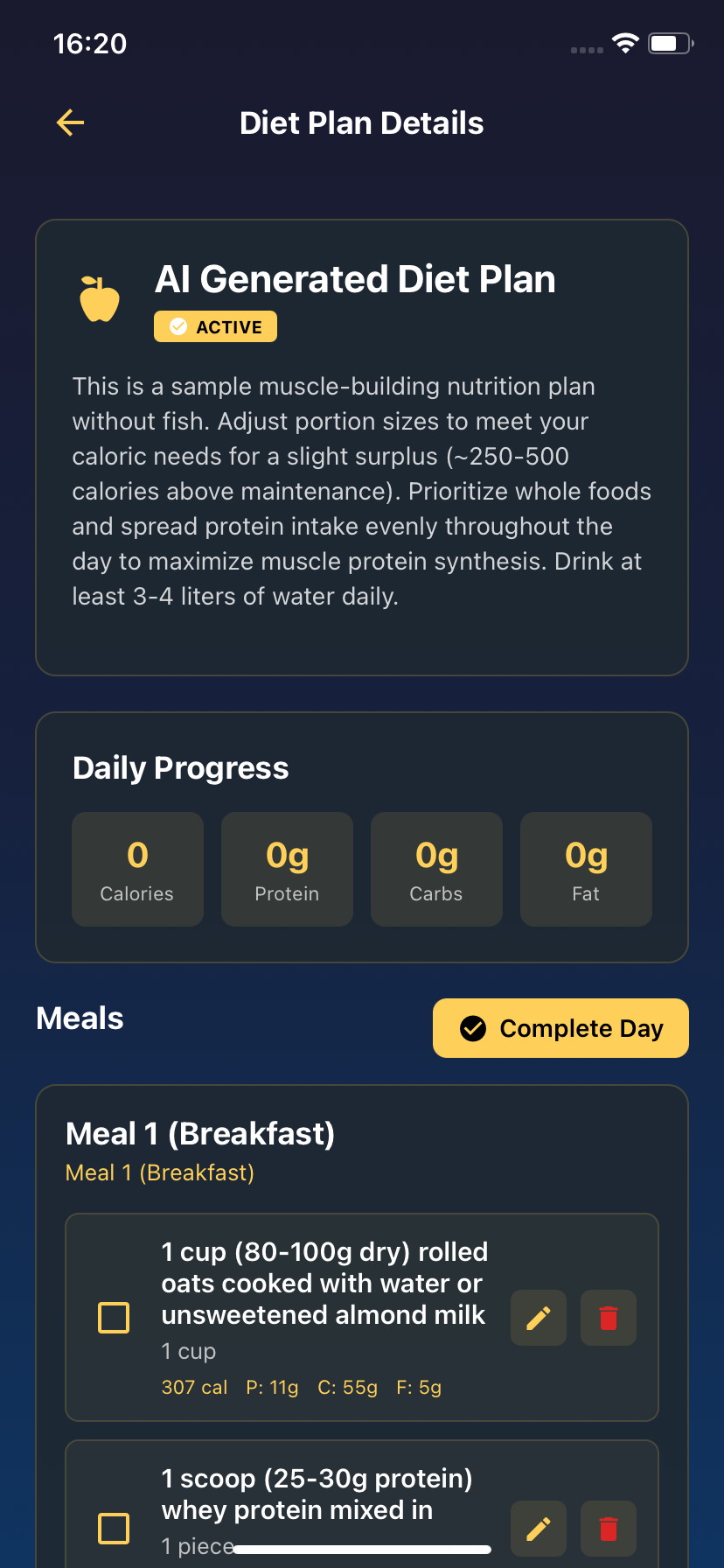Screen dimensions: 724x1568
Task: Tap the yellow back arrow
Action: (70, 122)
